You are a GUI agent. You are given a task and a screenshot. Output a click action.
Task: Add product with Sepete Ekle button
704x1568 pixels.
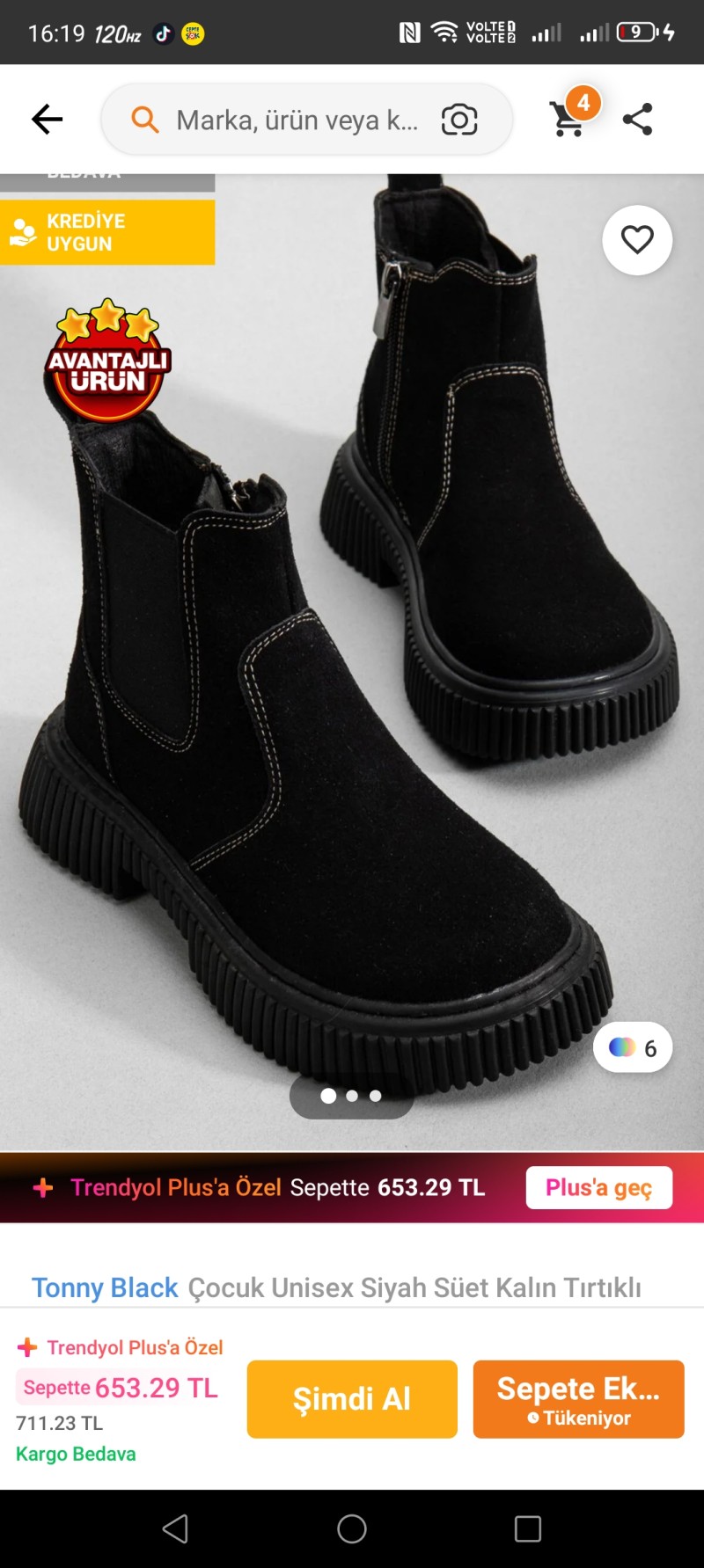pyautogui.click(x=578, y=1398)
